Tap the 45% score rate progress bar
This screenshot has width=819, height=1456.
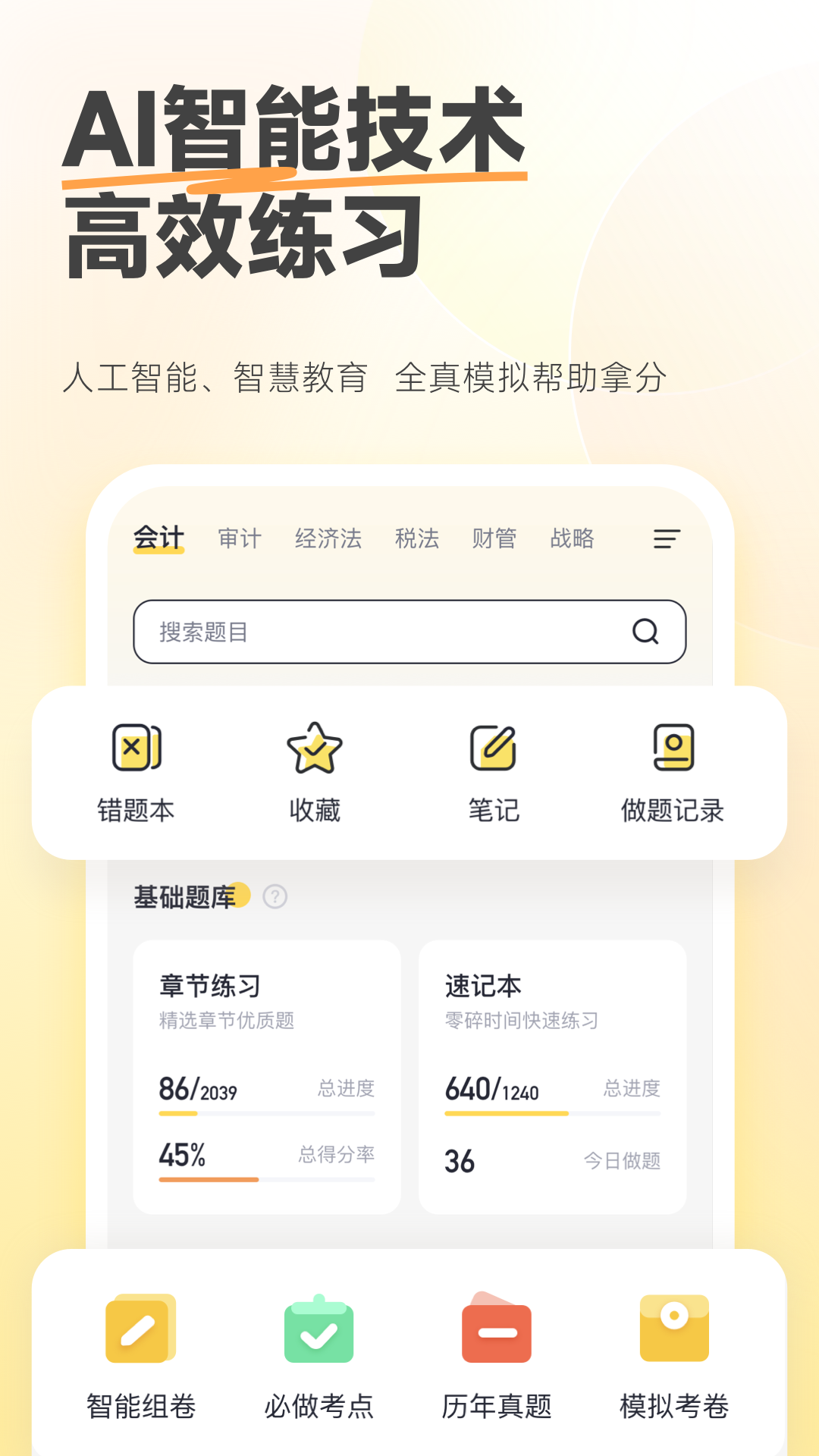pyautogui.click(x=265, y=1180)
